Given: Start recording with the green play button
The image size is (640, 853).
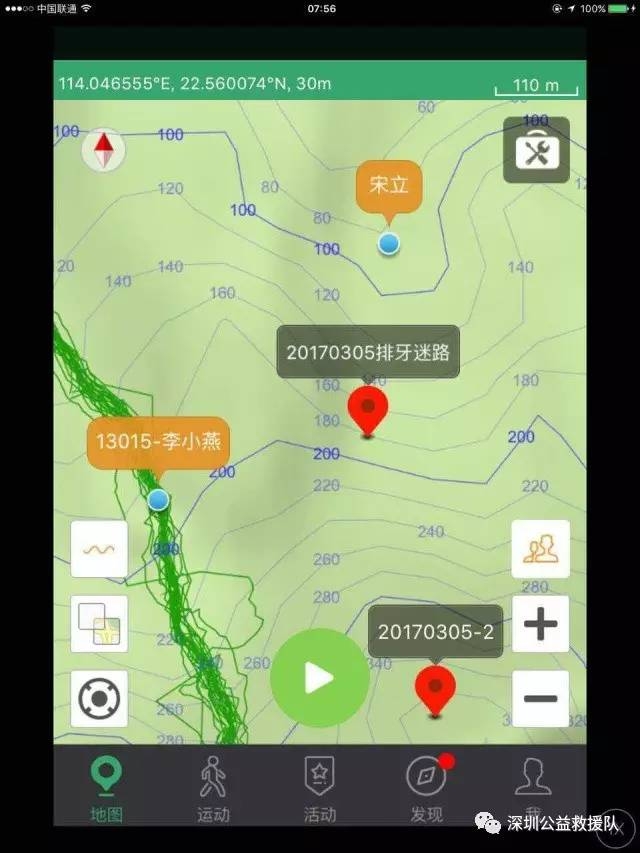Looking at the screenshot, I should (x=319, y=678).
